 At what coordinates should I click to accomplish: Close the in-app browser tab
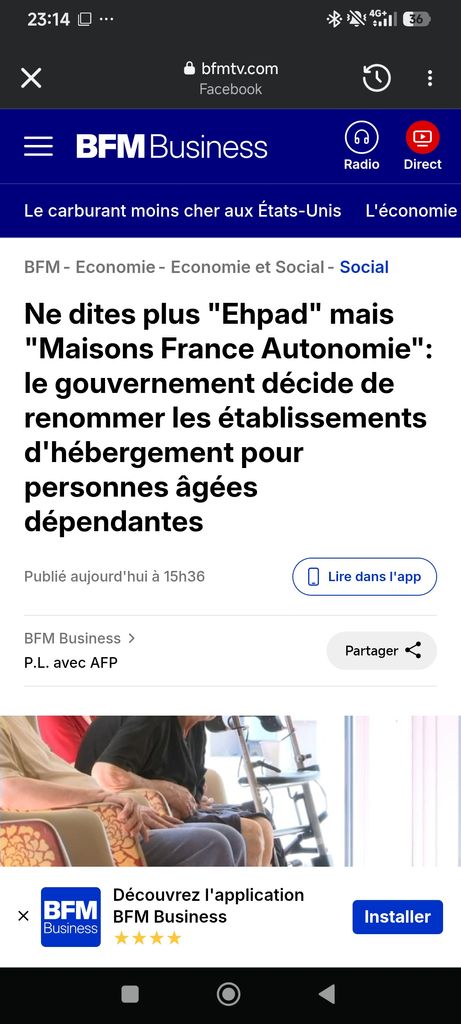(31, 78)
